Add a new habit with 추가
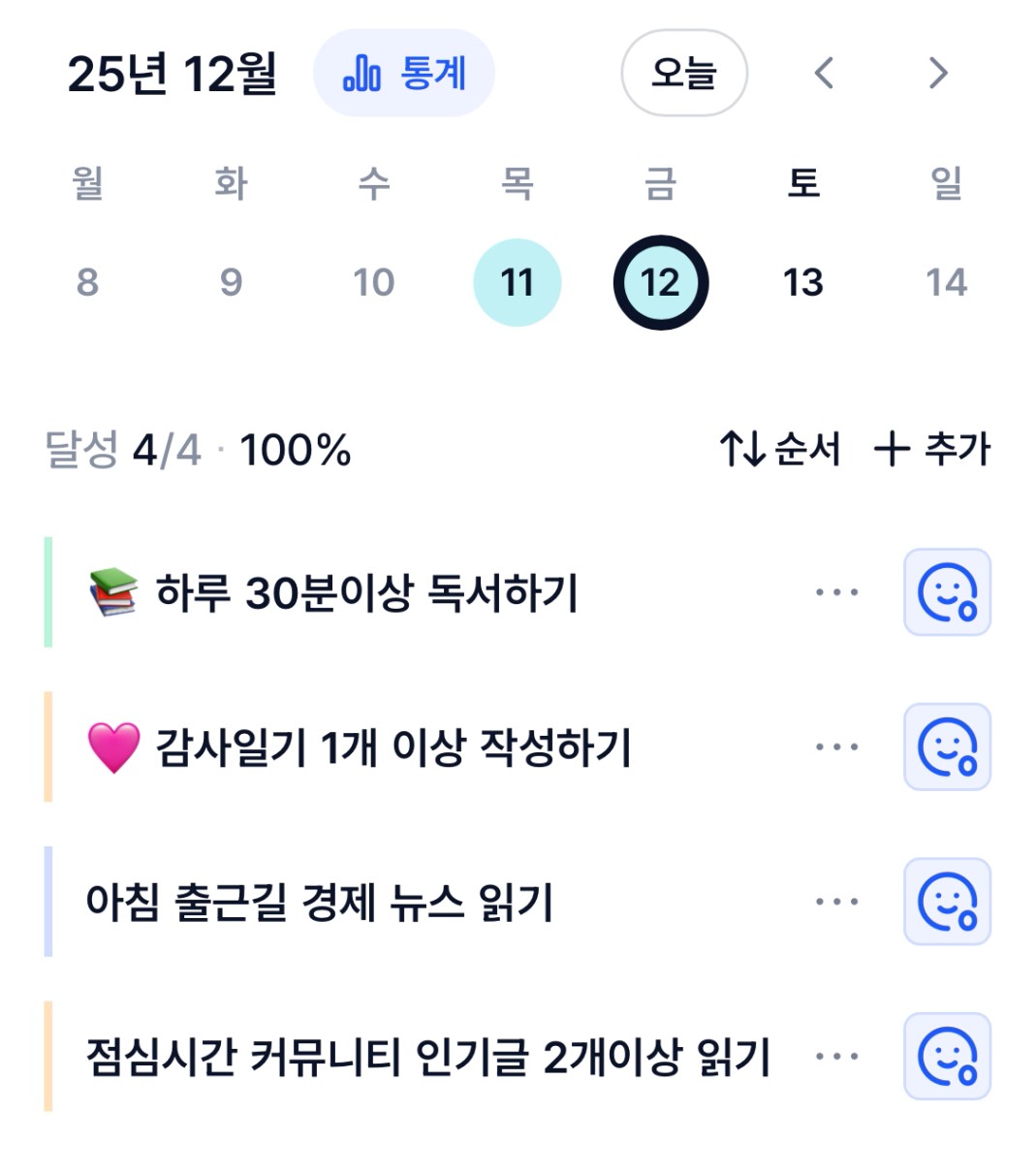Screen dimensions: 1036x1175 (x=932, y=449)
